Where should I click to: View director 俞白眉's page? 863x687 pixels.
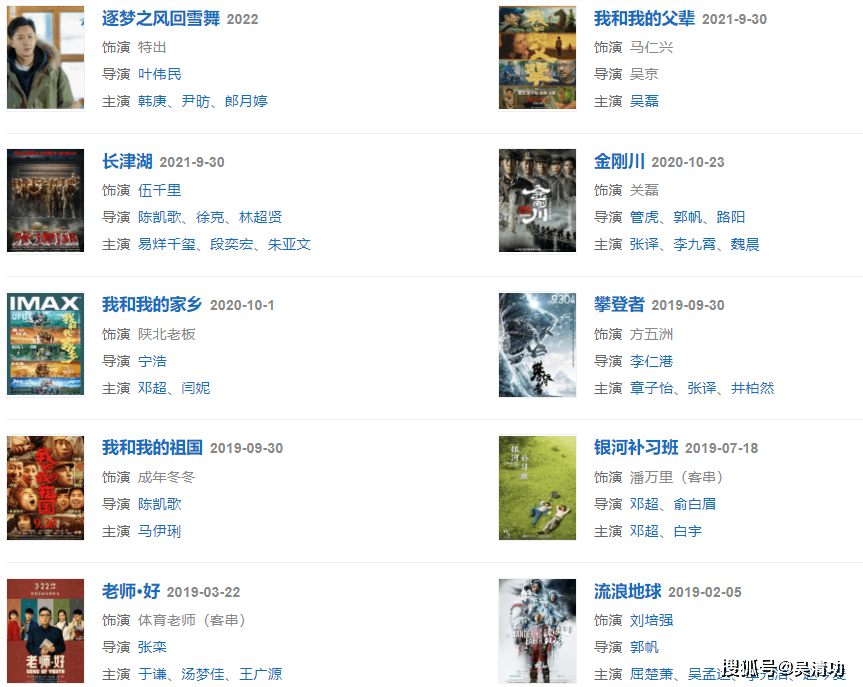tap(694, 504)
